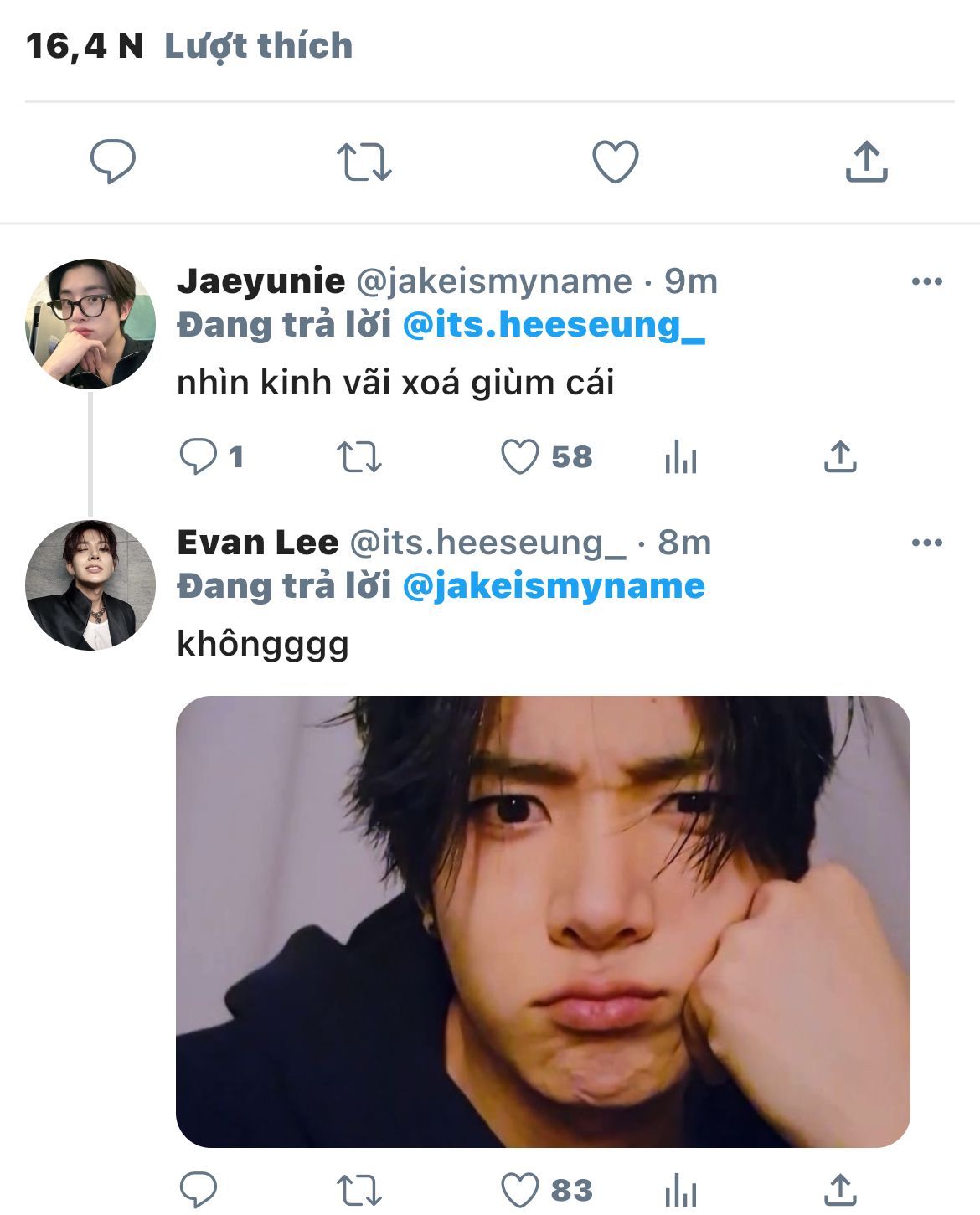Share Evan Lee's reply
Viewport: 980px width, 1215px height.
840,1190
